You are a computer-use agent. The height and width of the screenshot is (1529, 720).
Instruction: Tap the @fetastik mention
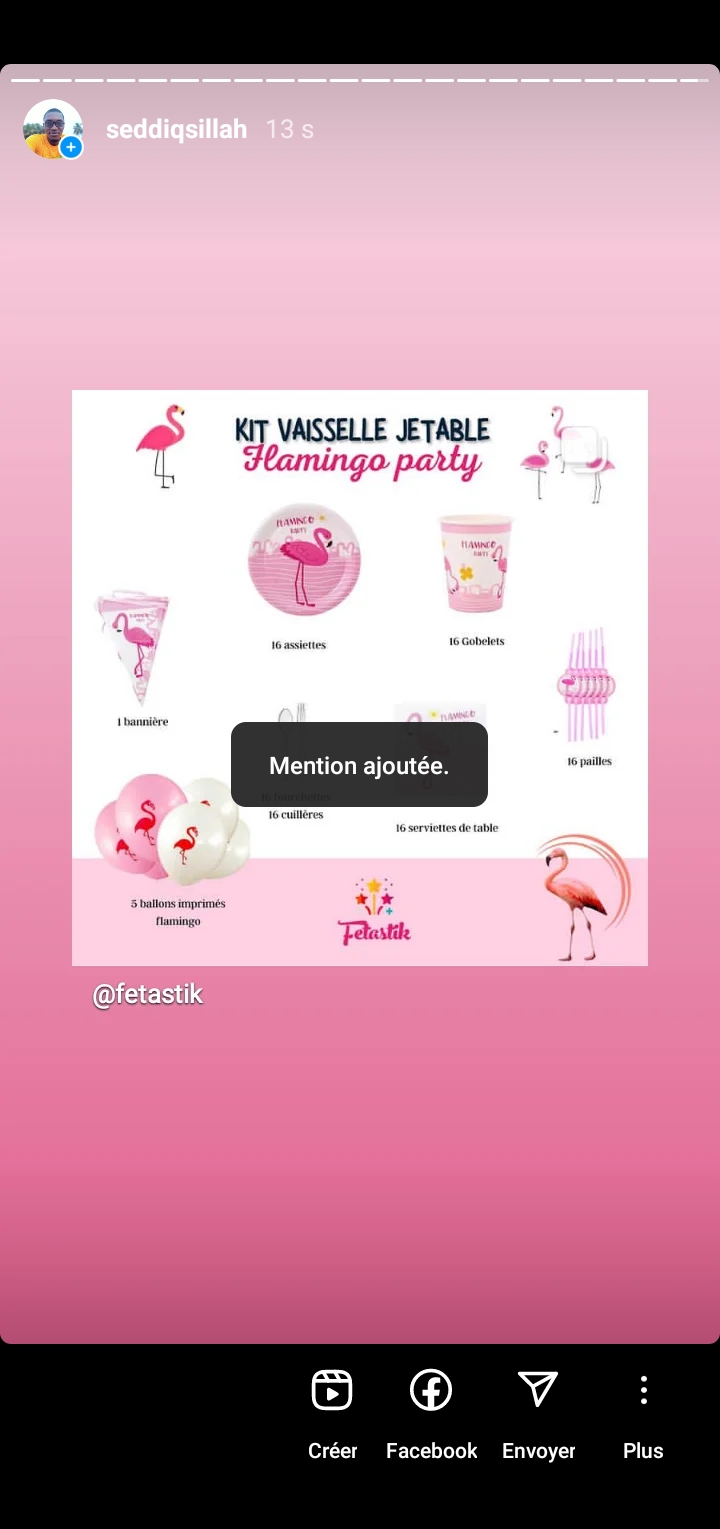(148, 994)
